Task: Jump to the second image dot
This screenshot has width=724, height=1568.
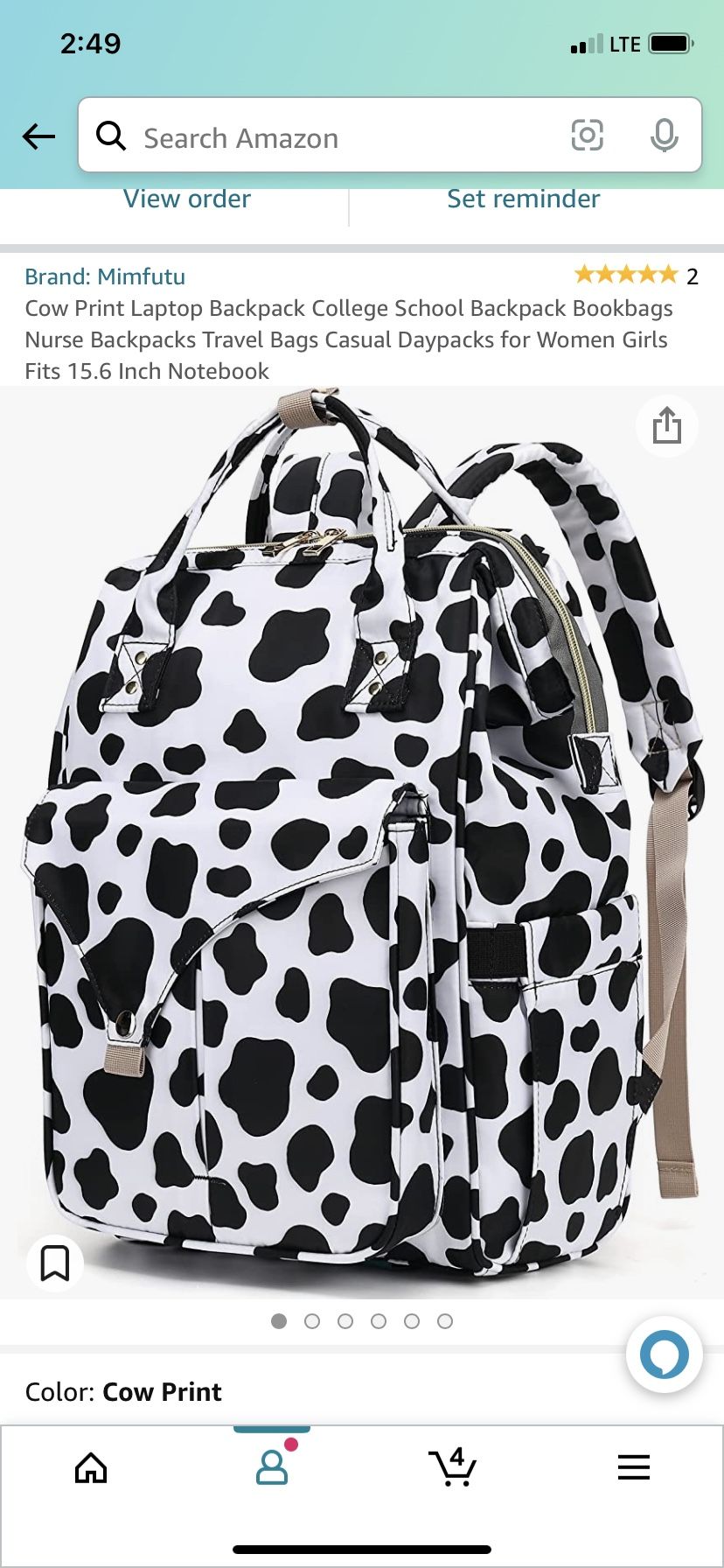Action: (312, 1321)
